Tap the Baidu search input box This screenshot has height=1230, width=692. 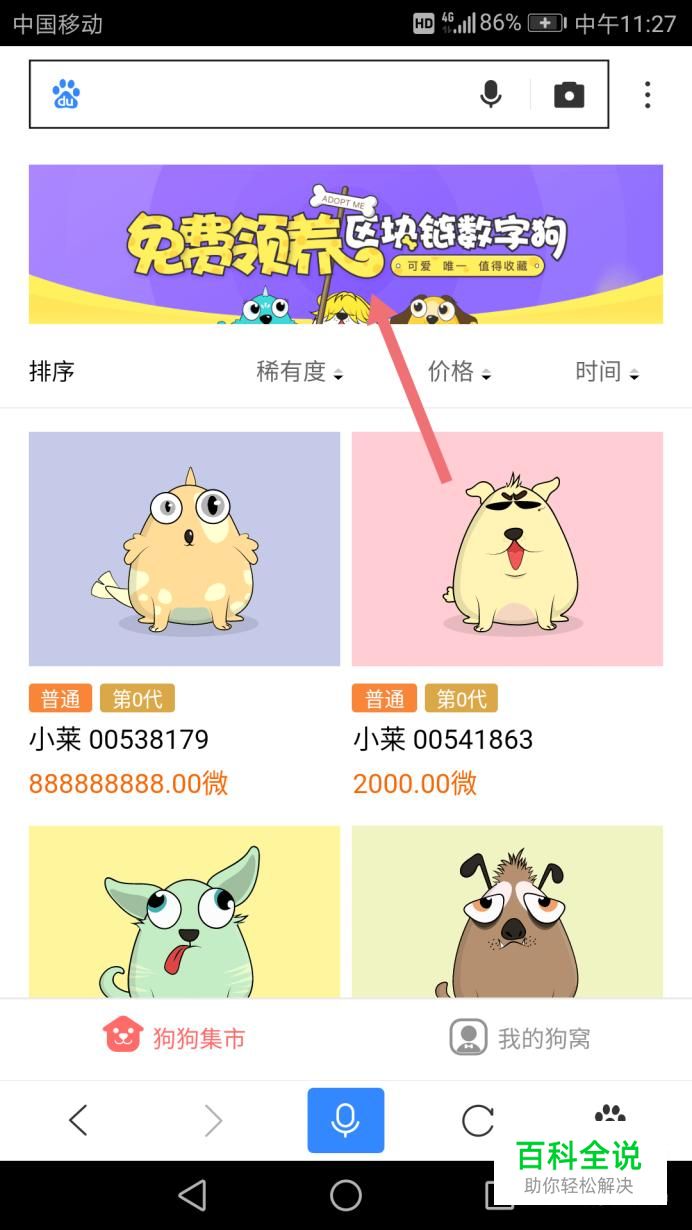(x=270, y=95)
